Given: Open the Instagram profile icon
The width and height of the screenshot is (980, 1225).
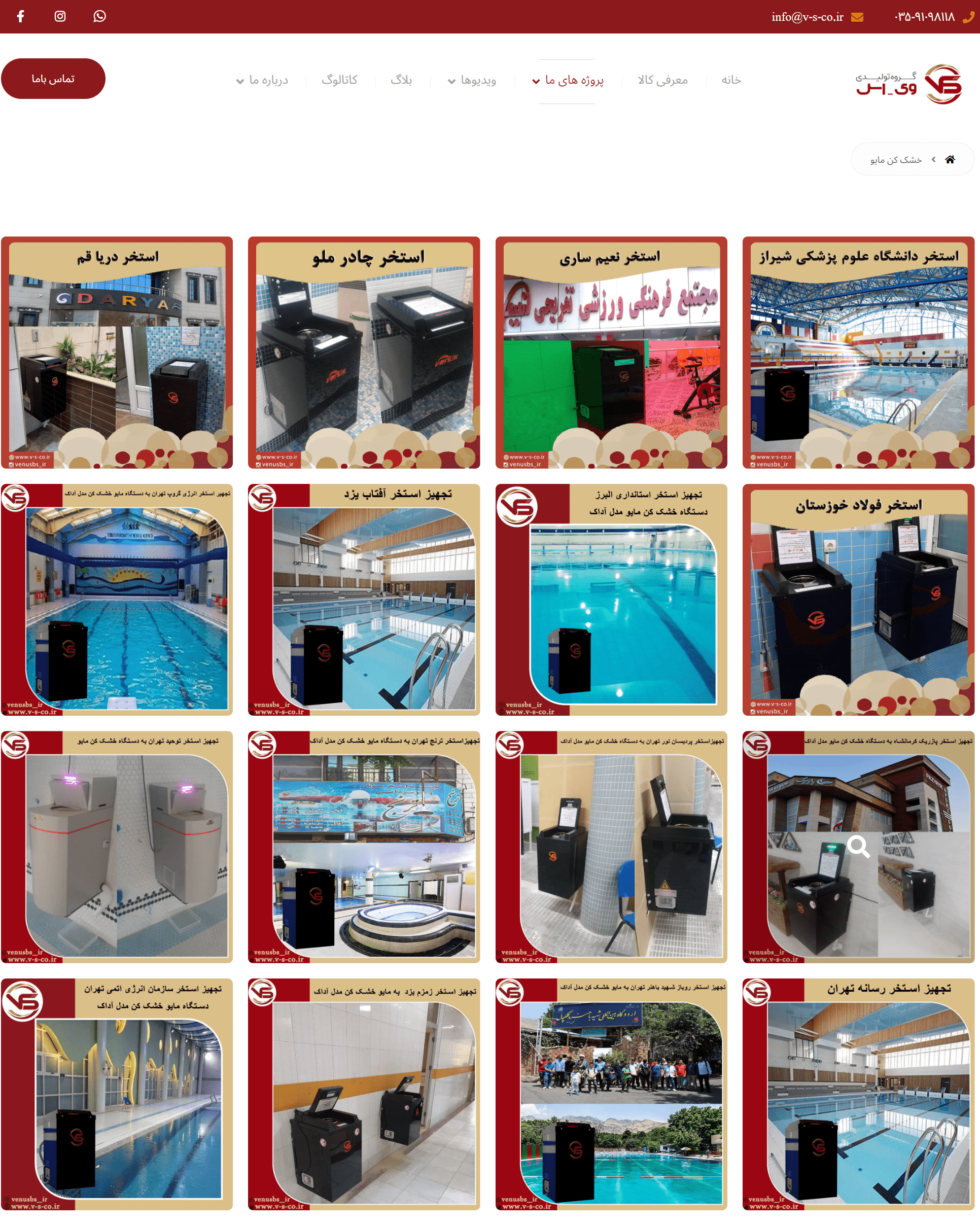Looking at the screenshot, I should [x=60, y=16].
